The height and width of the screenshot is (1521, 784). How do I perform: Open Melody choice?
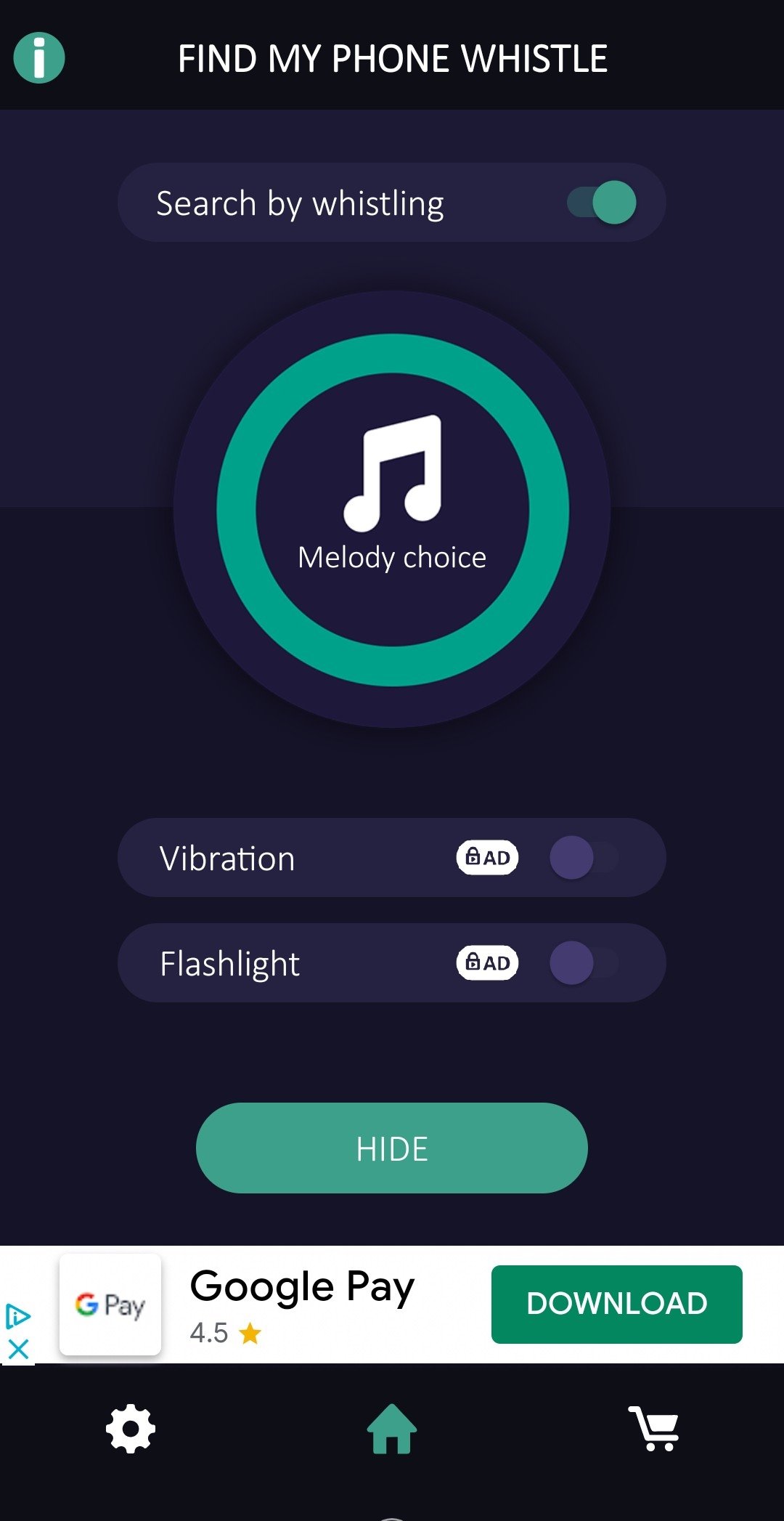(x=392, y=510)
